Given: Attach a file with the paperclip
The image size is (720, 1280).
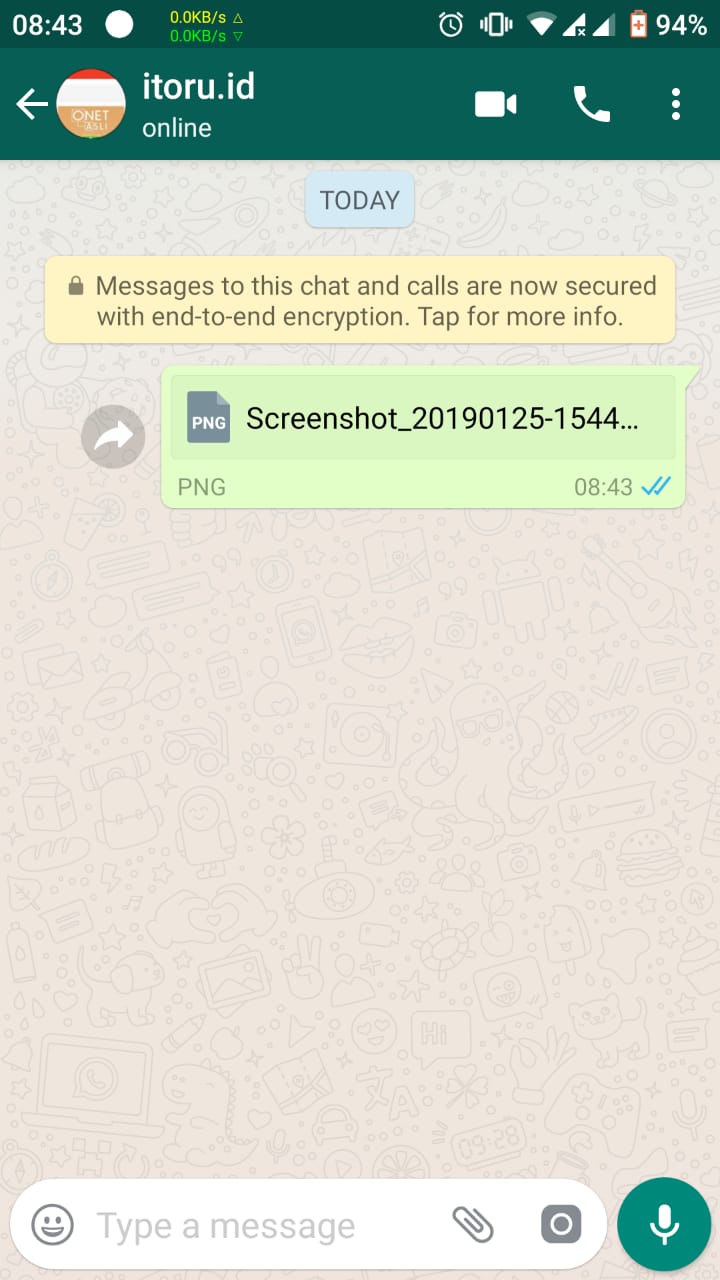Looking at the screenshot, I should [x=473, y=1224].
